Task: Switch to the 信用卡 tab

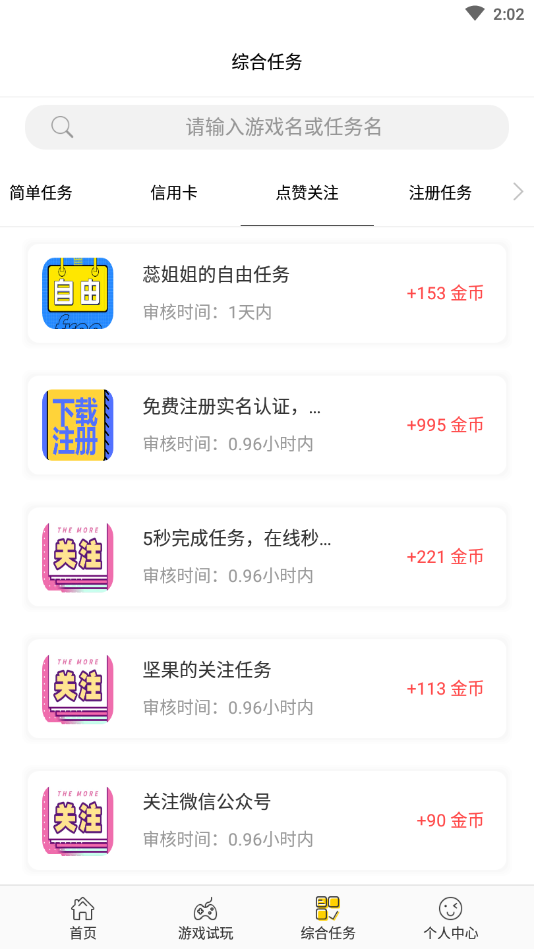Action: tap(174, 193)
